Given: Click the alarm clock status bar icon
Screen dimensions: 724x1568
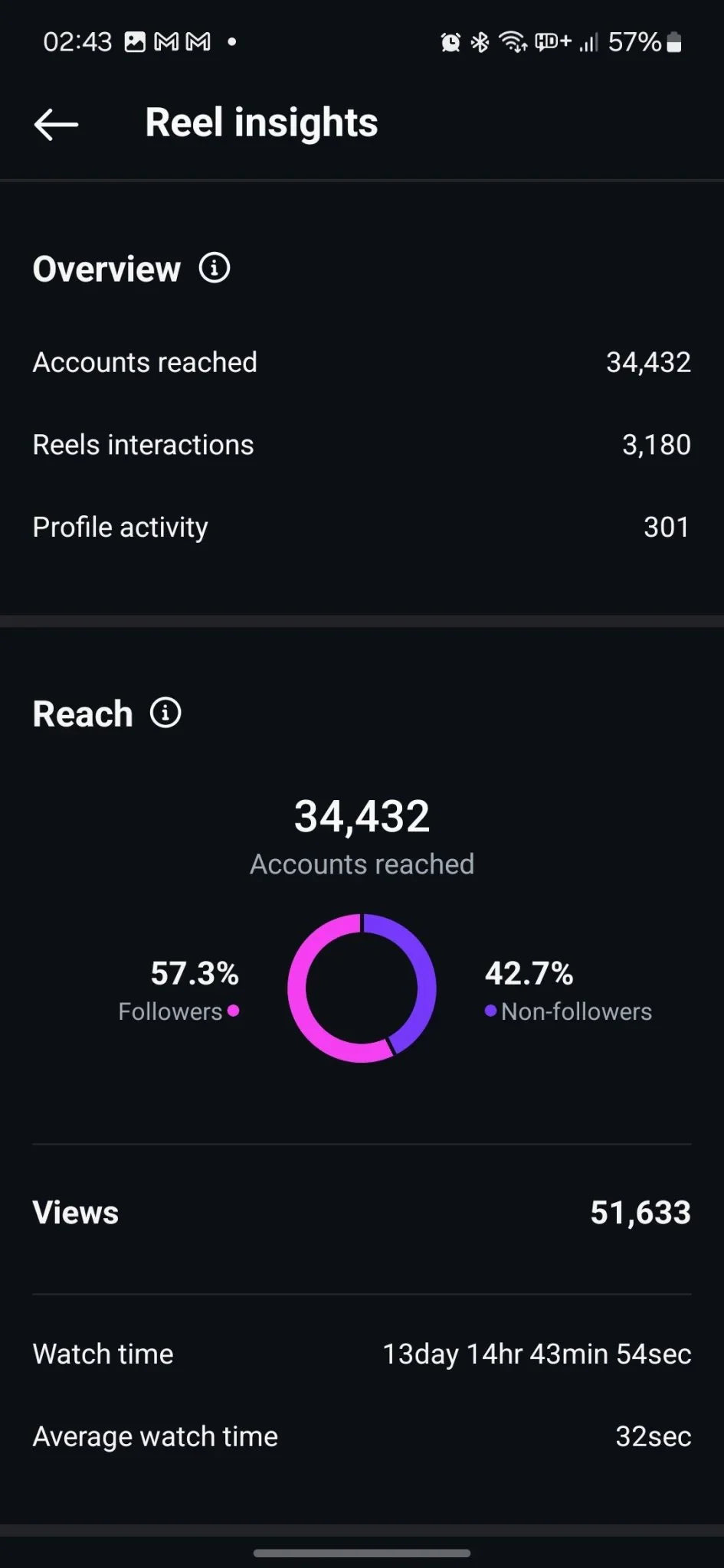Looking at the screenshot, I should click(x=452, y=42).
